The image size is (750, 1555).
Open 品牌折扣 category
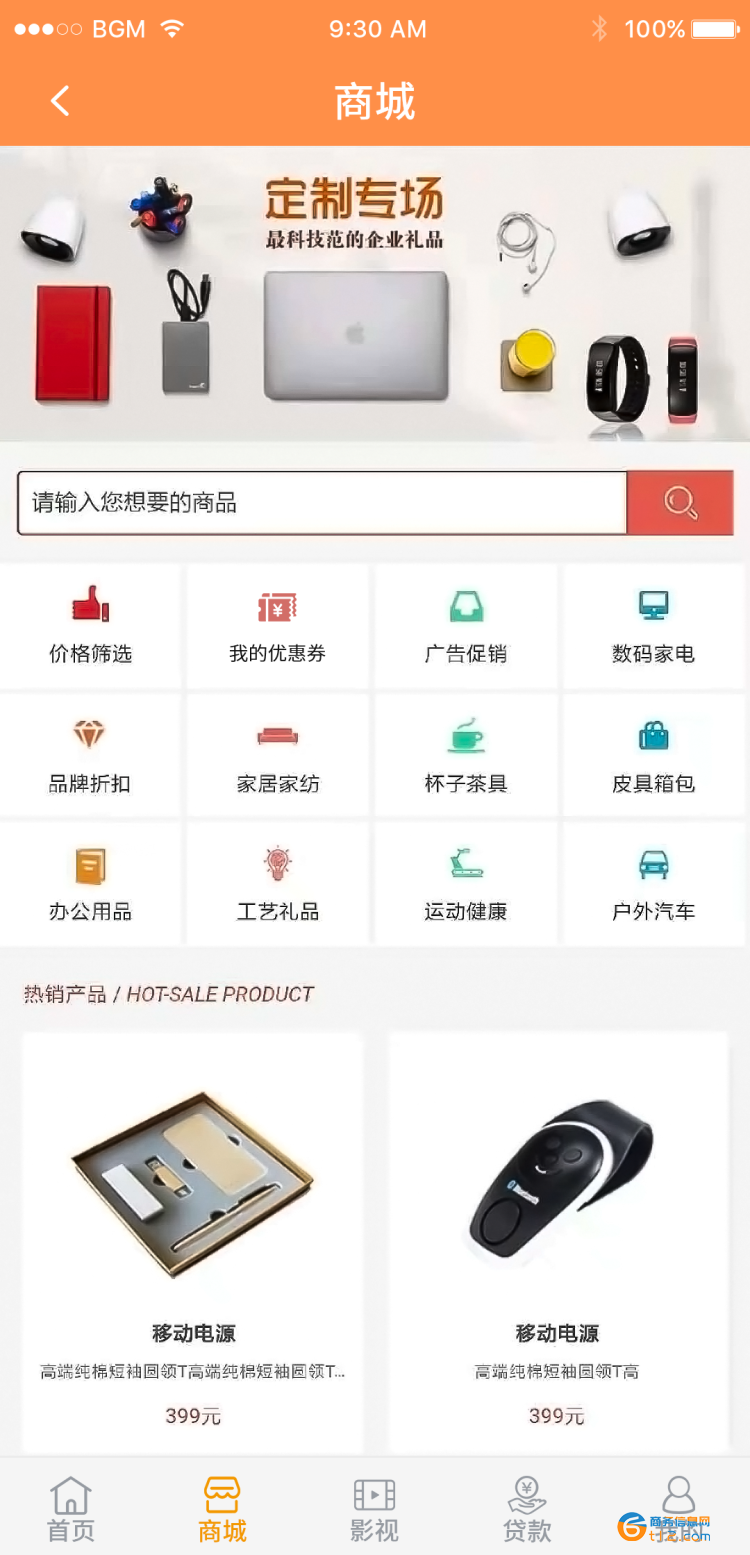point(90,756)
